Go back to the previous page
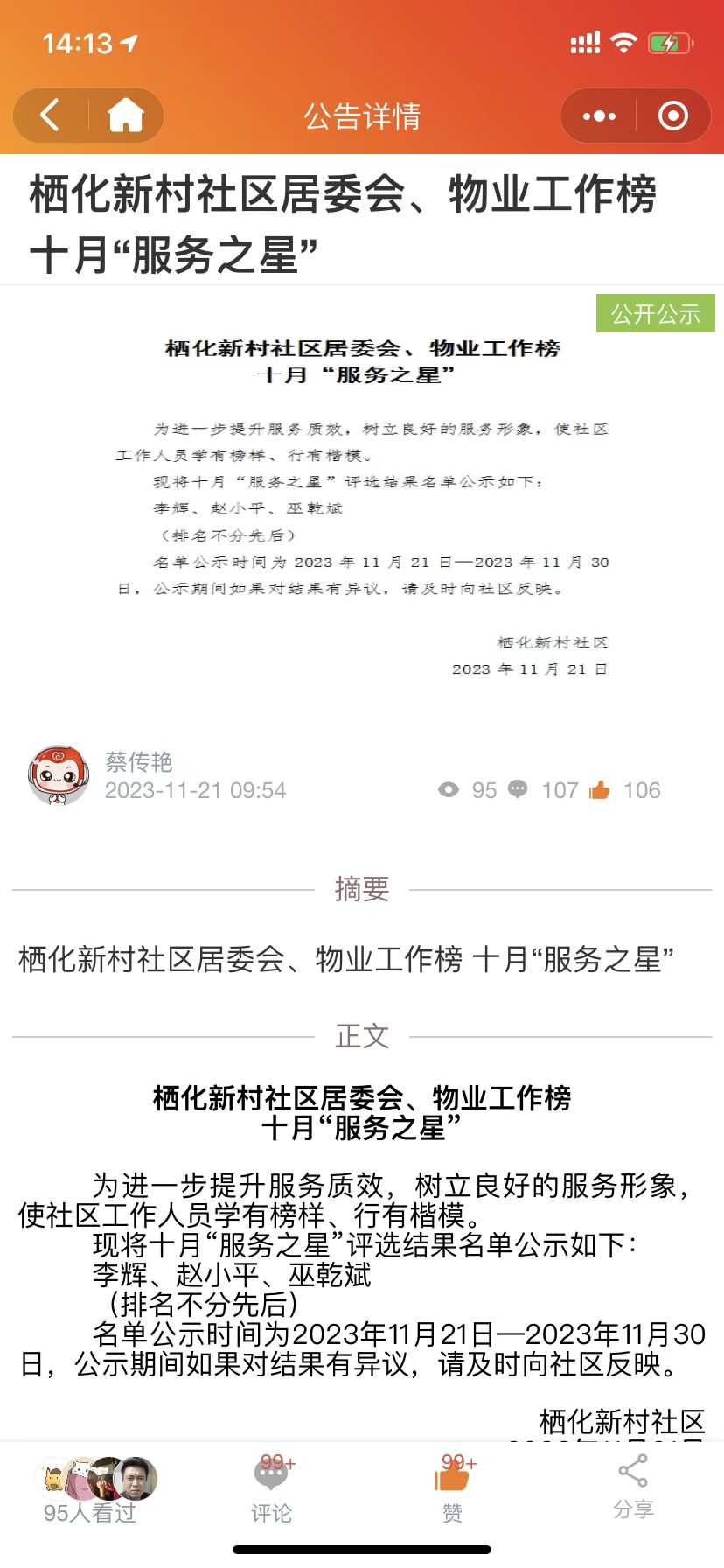 (x=51, y=115)
